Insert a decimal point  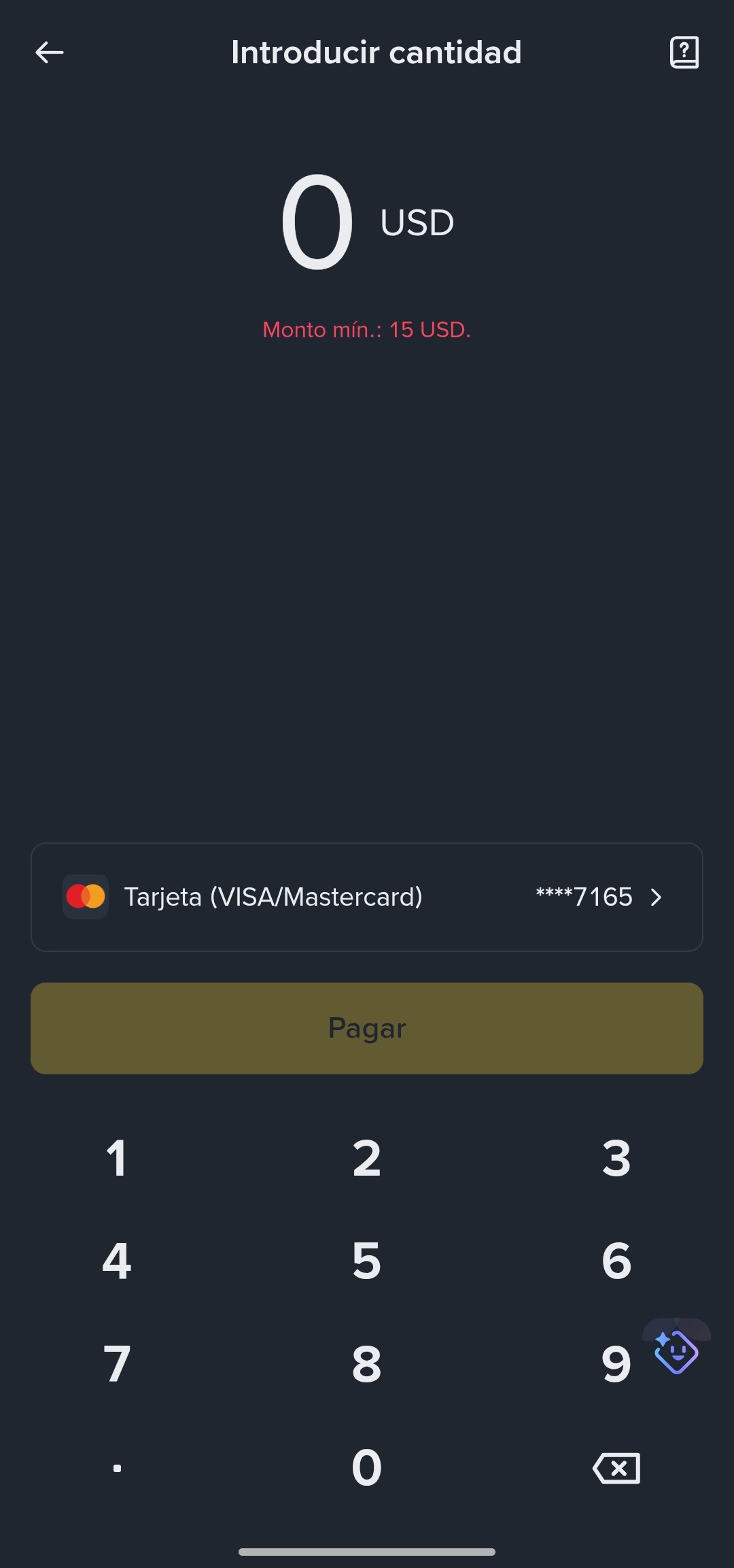point(117,1468)
